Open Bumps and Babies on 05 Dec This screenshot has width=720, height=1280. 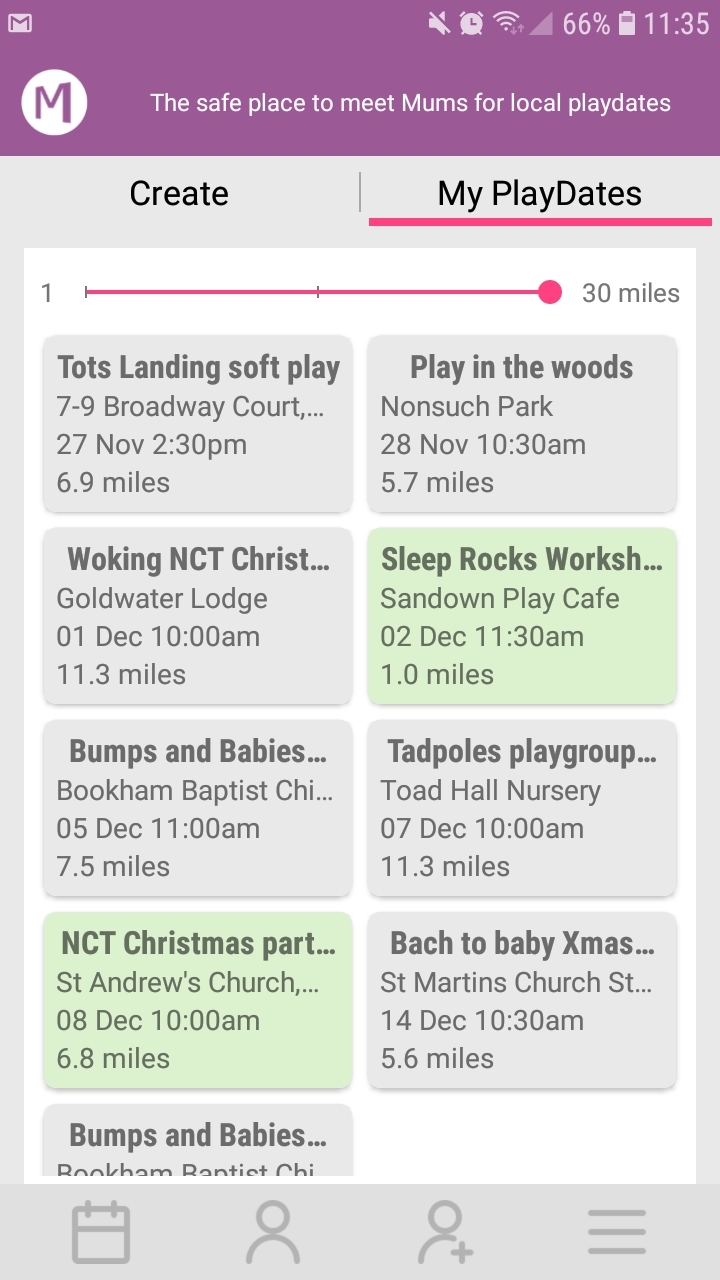point(198,807)
